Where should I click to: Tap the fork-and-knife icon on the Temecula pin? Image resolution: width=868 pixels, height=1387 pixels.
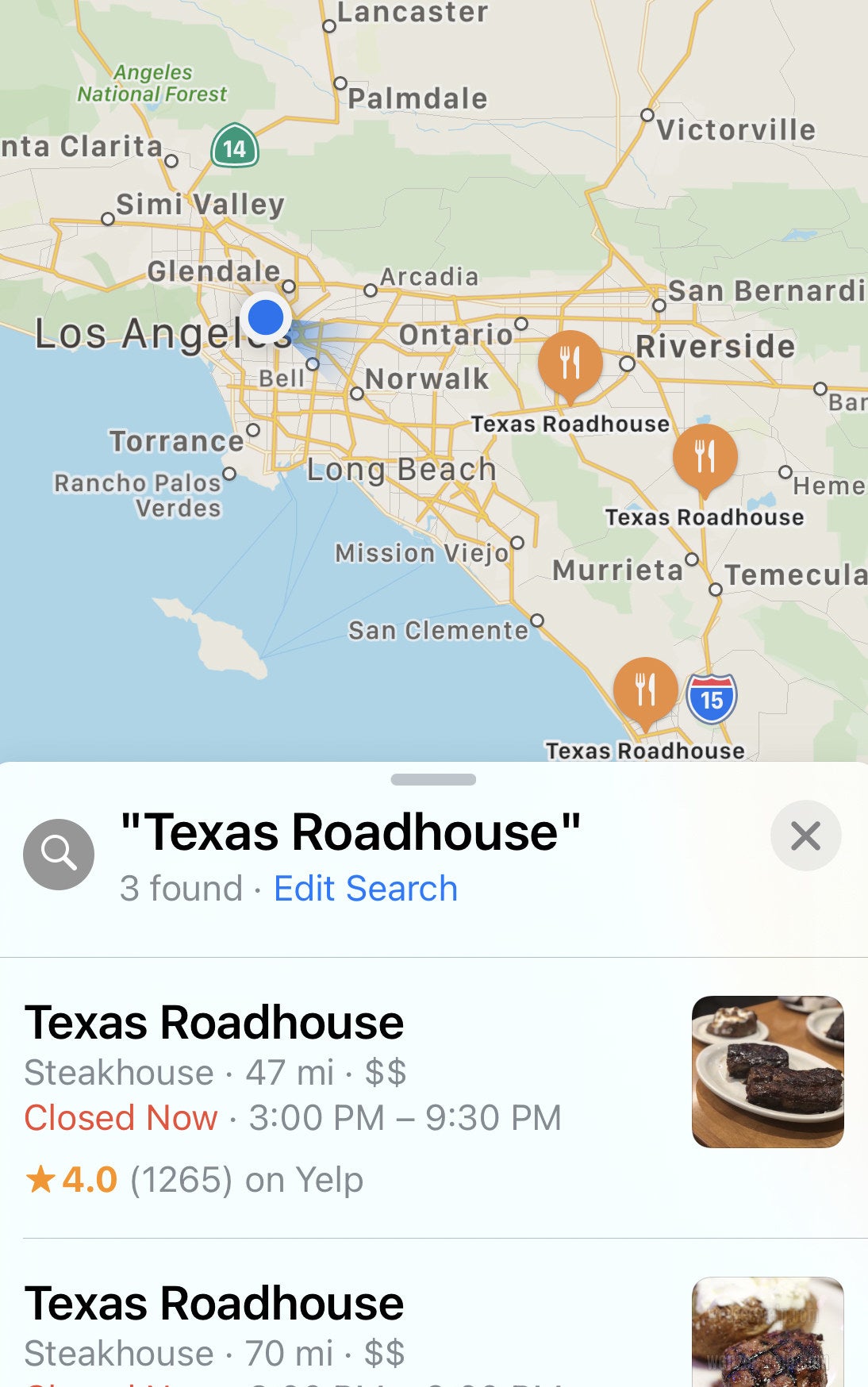click(705, 455)
